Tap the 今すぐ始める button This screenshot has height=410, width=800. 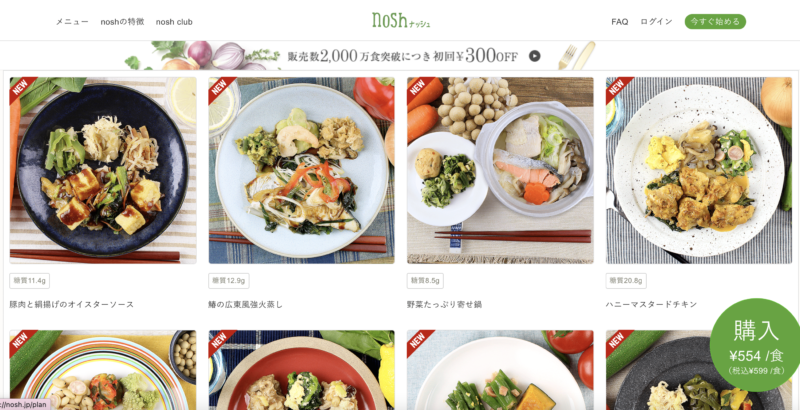[x=715, y=21]
